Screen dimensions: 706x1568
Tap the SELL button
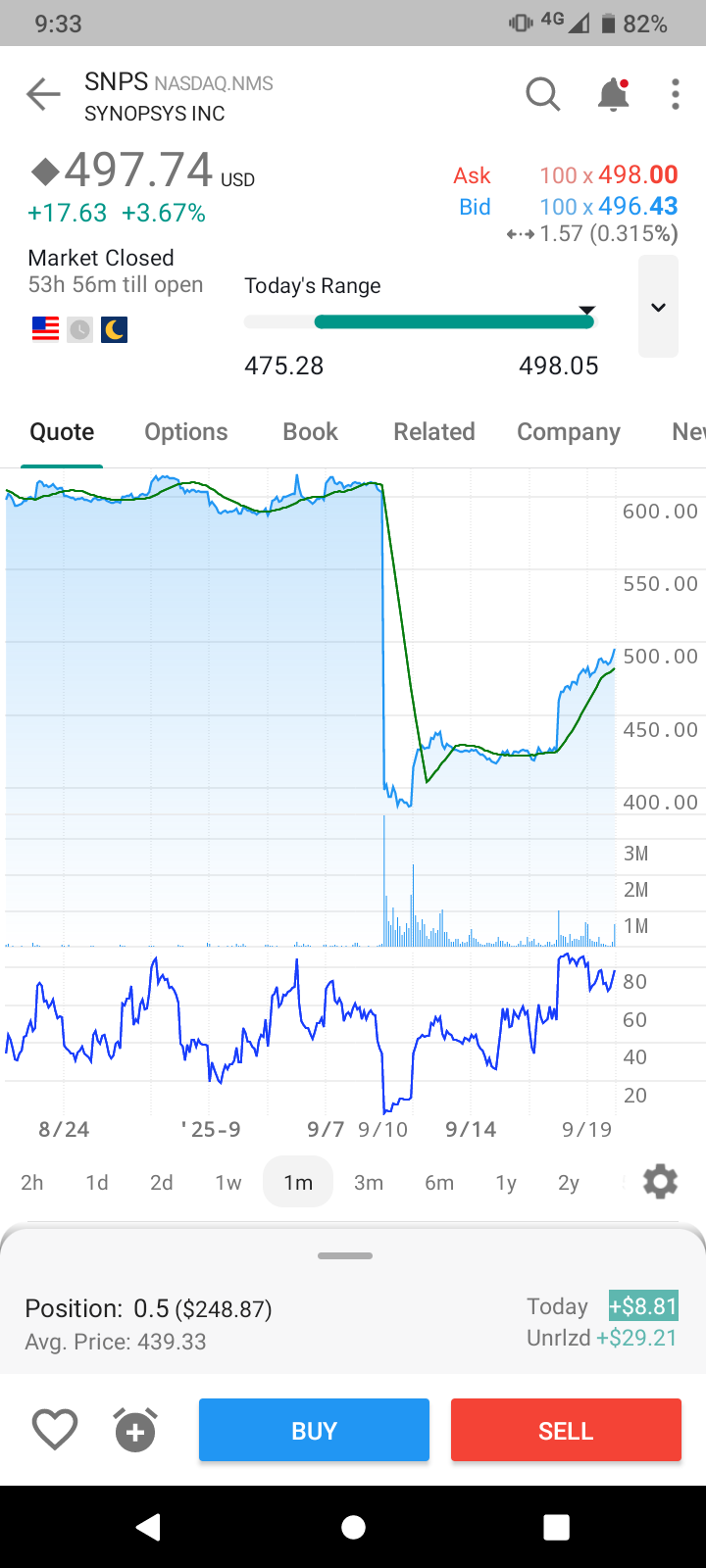click(x=566, y=1430)
